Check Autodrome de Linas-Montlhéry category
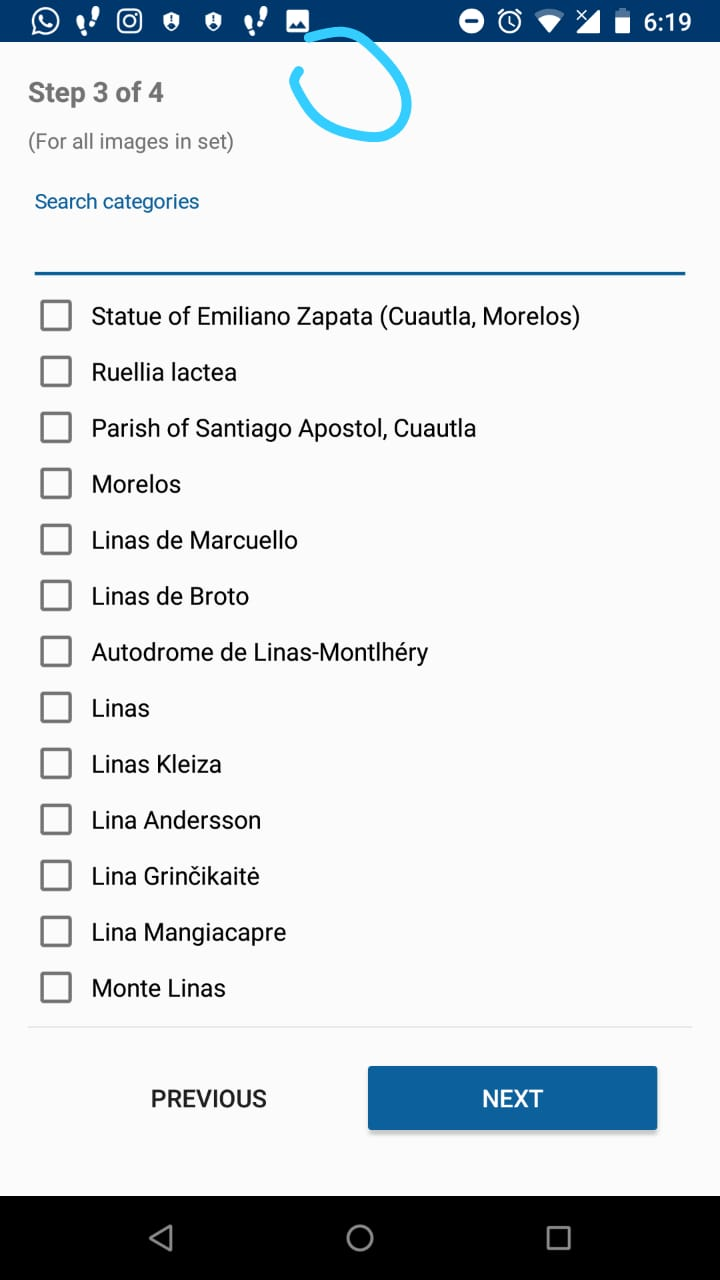 coord(56,652)
